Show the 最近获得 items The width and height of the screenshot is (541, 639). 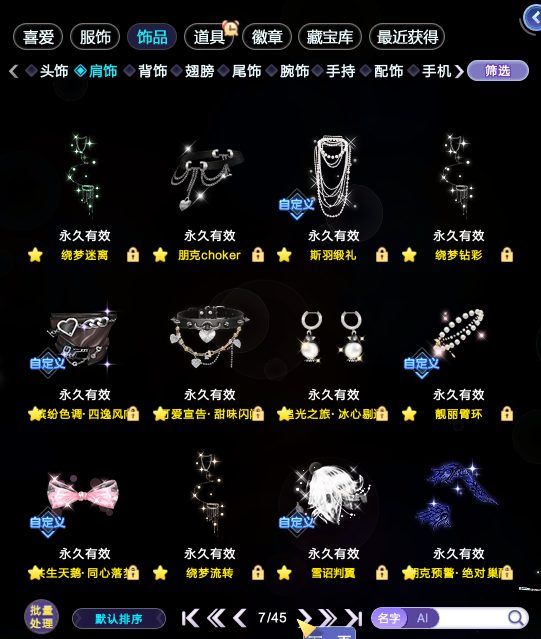(x=407, y=37)
